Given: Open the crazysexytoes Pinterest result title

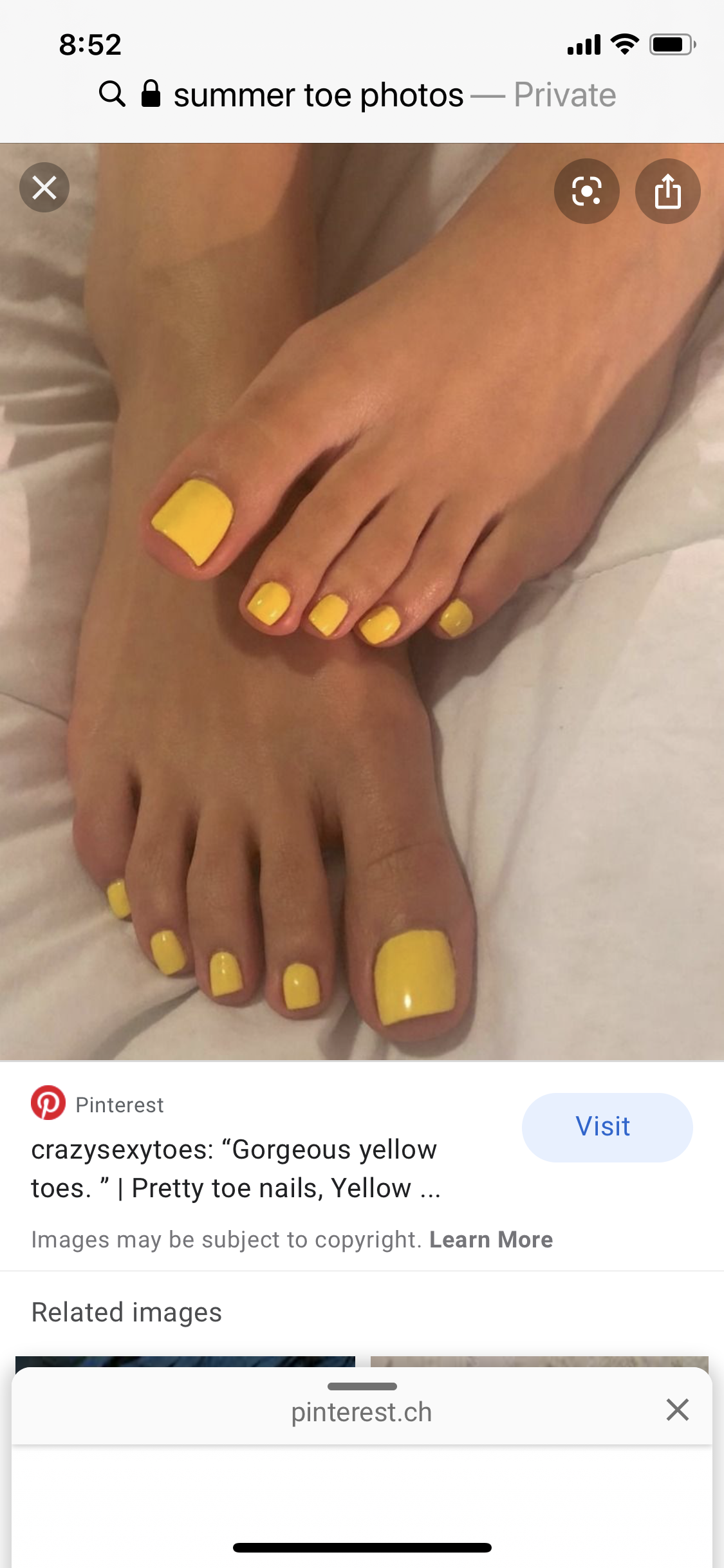Looking at the screenshot, I should (236, 1168).
